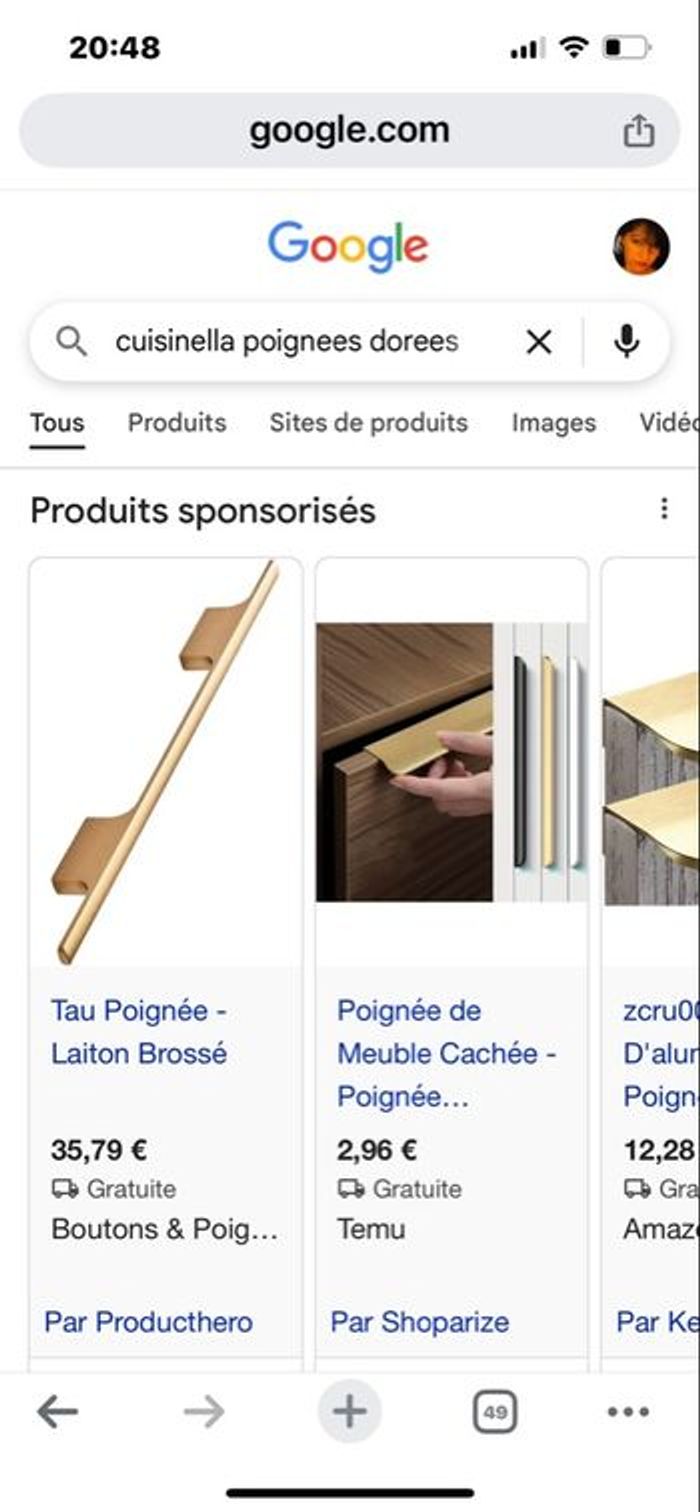The height and width of the screenshot is (1512, 700).
Task: Open the Par Shoparize link
Action: coord(419,1322)
